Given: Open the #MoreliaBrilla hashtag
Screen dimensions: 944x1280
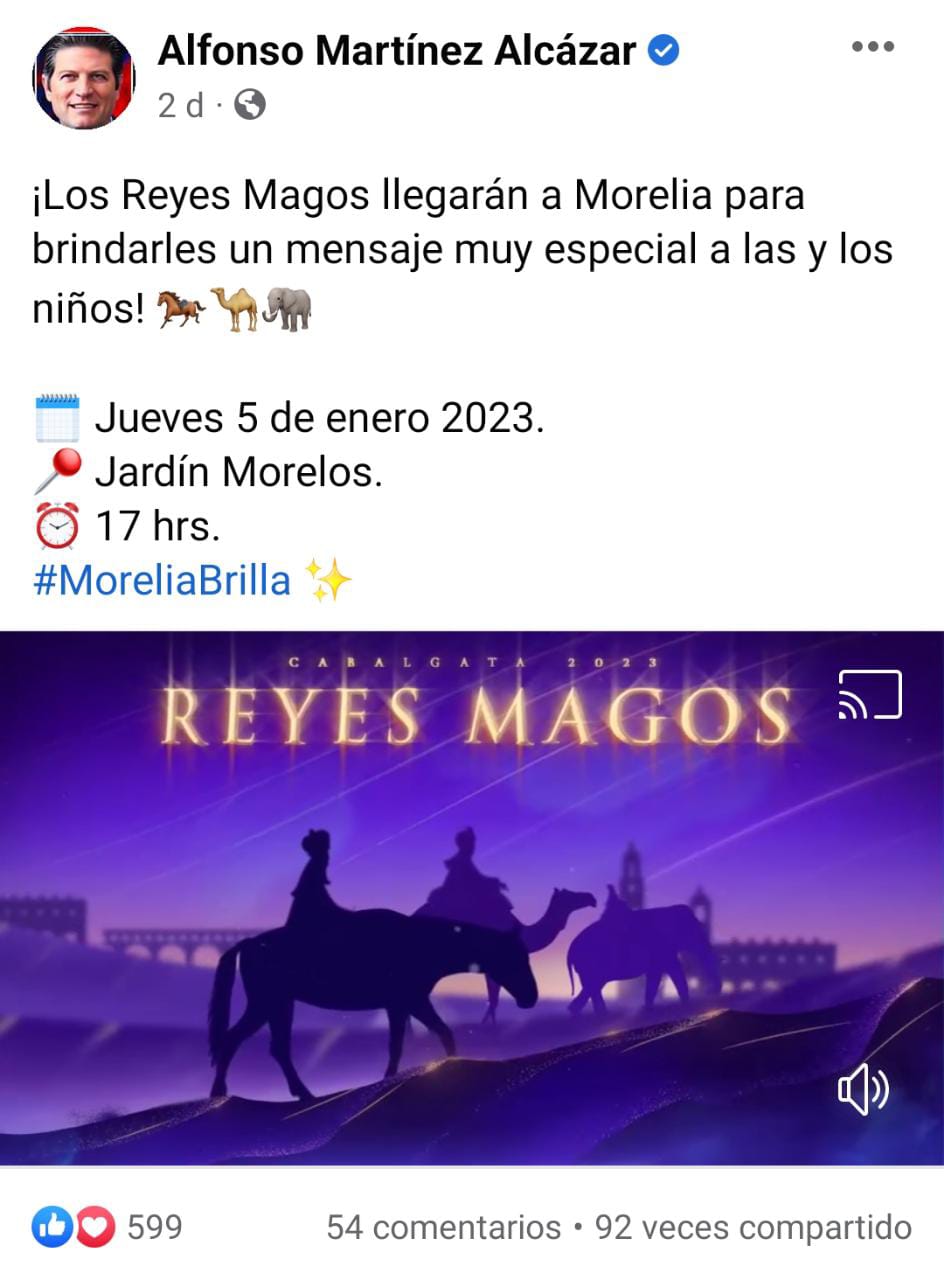Looking at the screenshot, I should [x=161, y=580].
